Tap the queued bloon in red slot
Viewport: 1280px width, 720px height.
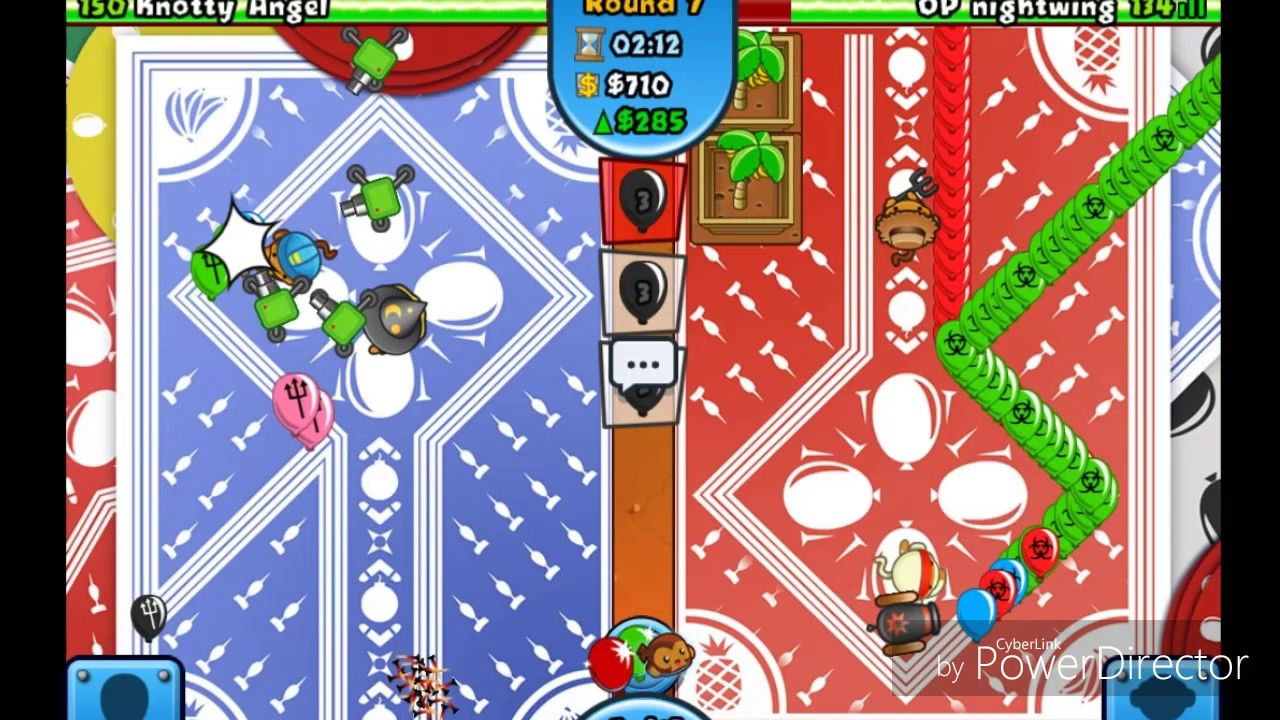click(642, 199)
